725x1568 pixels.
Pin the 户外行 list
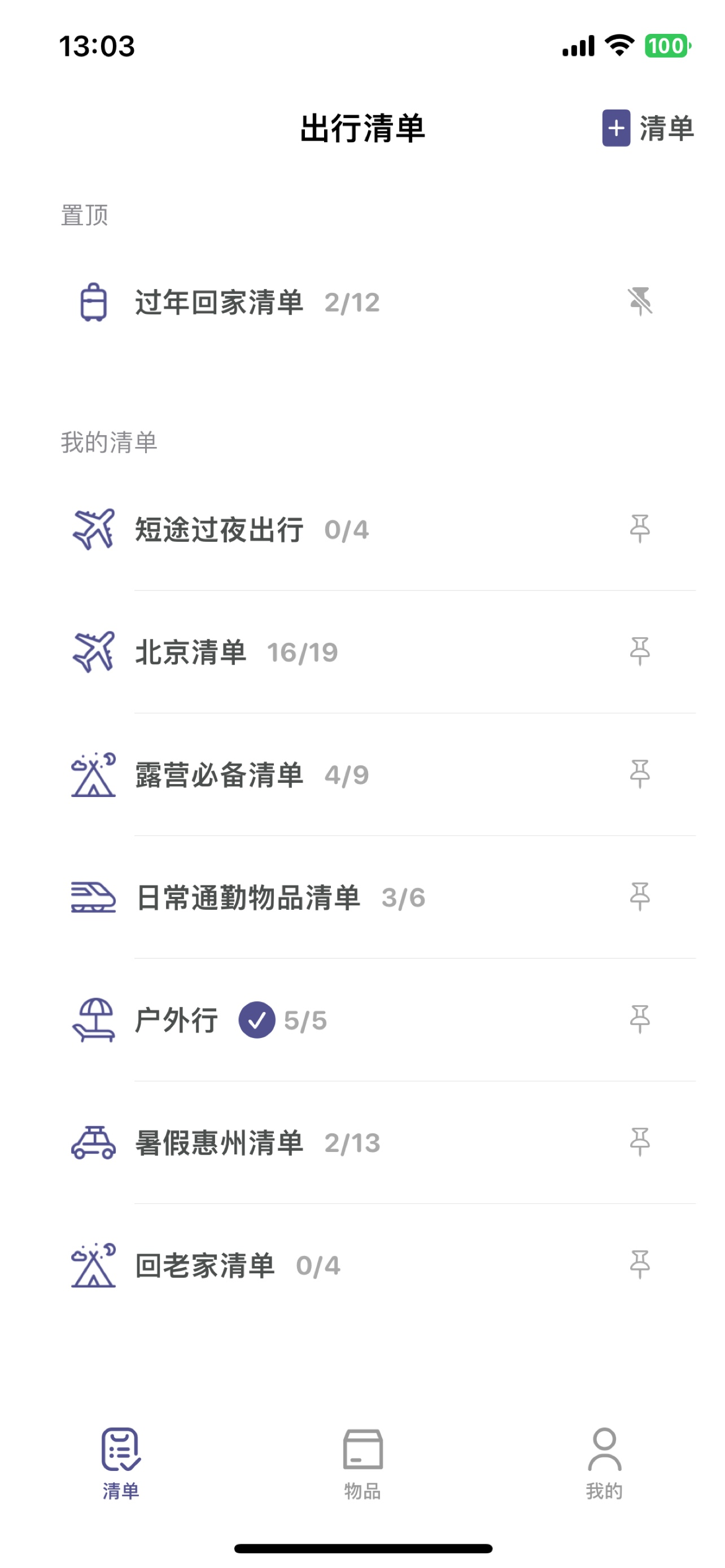640,1020
